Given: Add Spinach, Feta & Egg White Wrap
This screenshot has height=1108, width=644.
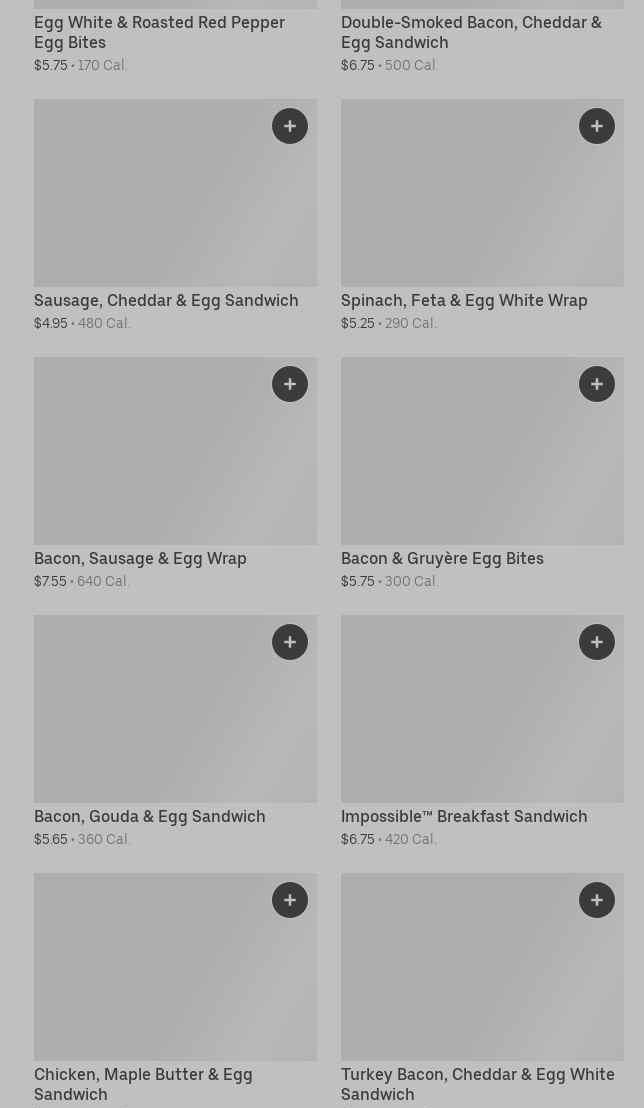Looking at the screenshot, I should [x=597, y=126].
